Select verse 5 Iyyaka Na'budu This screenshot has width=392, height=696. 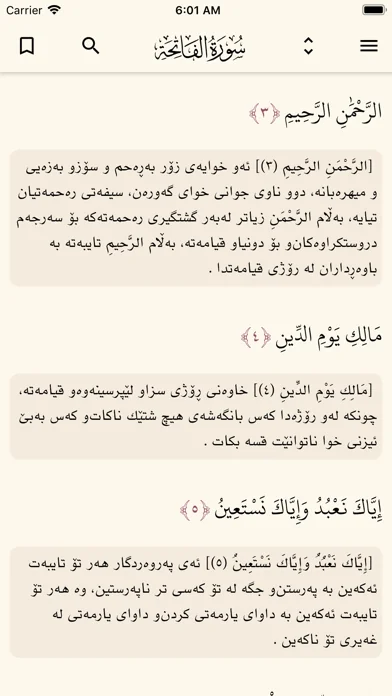[281, 510]
